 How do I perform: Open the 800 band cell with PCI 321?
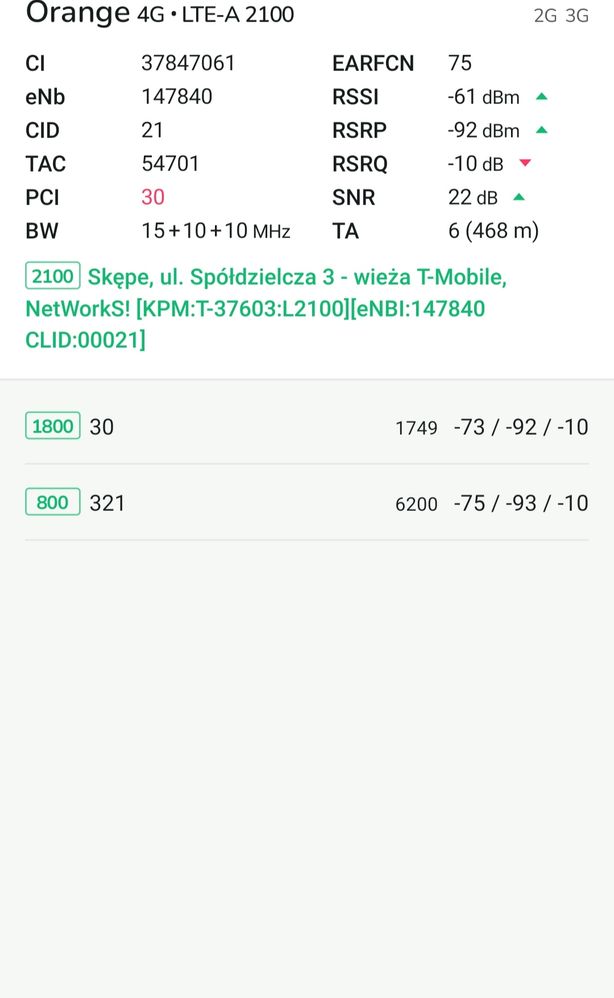pos(306,503)
